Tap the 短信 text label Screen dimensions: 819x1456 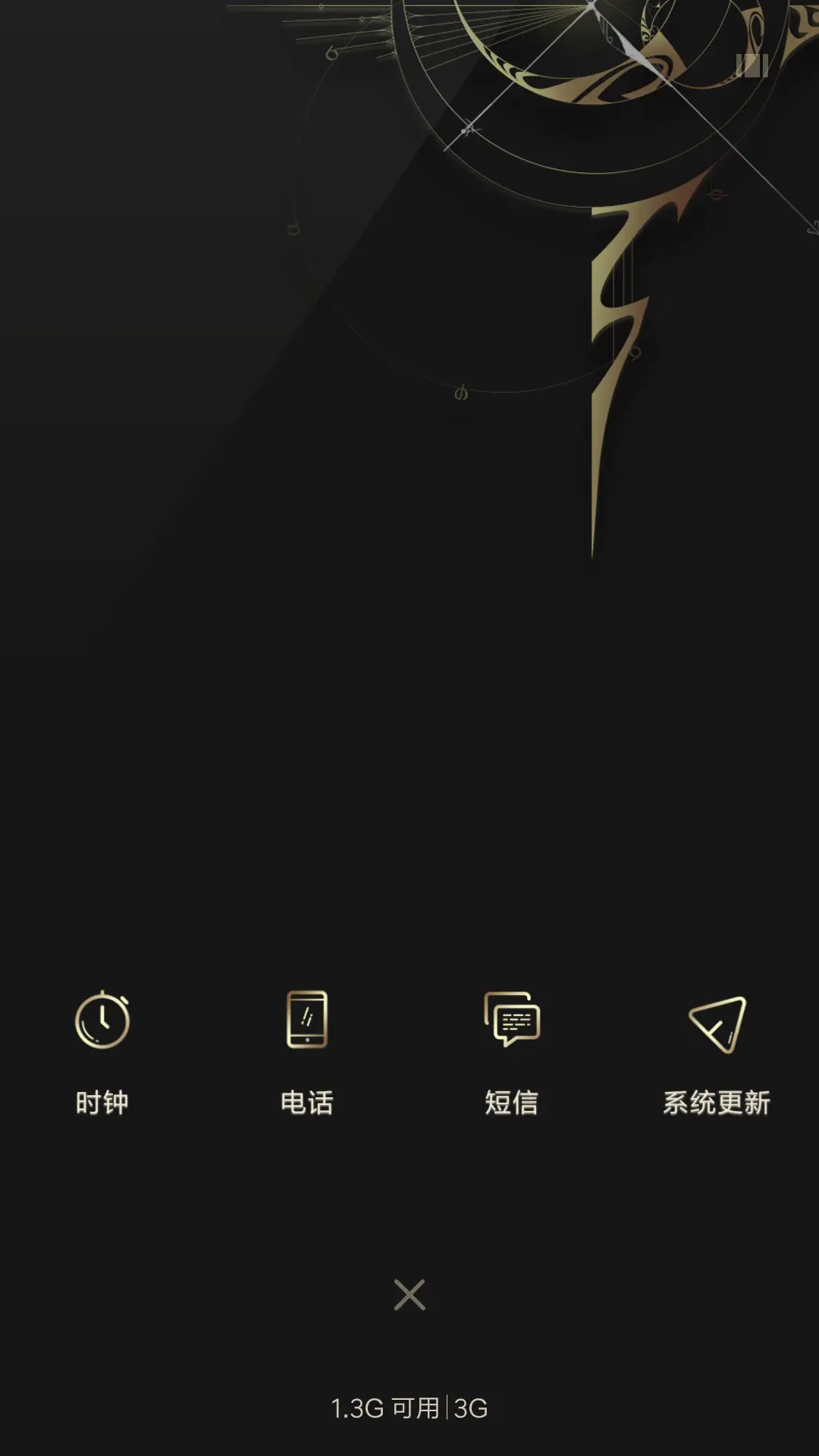(x=512, y=1103)
